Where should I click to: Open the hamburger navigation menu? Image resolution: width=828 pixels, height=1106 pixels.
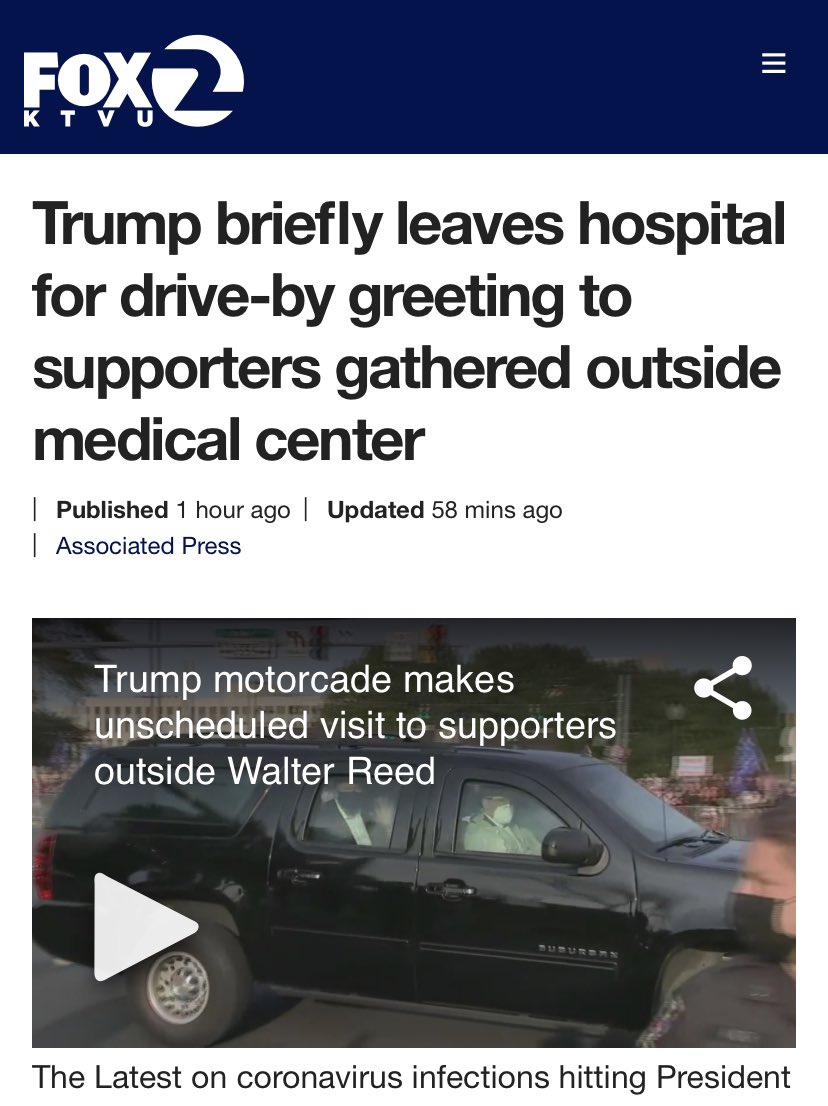pyautogui.click(x=773, y=64)
